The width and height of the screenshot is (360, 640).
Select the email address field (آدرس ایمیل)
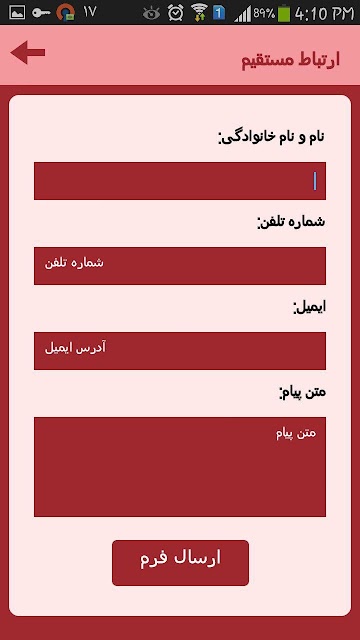180,351
